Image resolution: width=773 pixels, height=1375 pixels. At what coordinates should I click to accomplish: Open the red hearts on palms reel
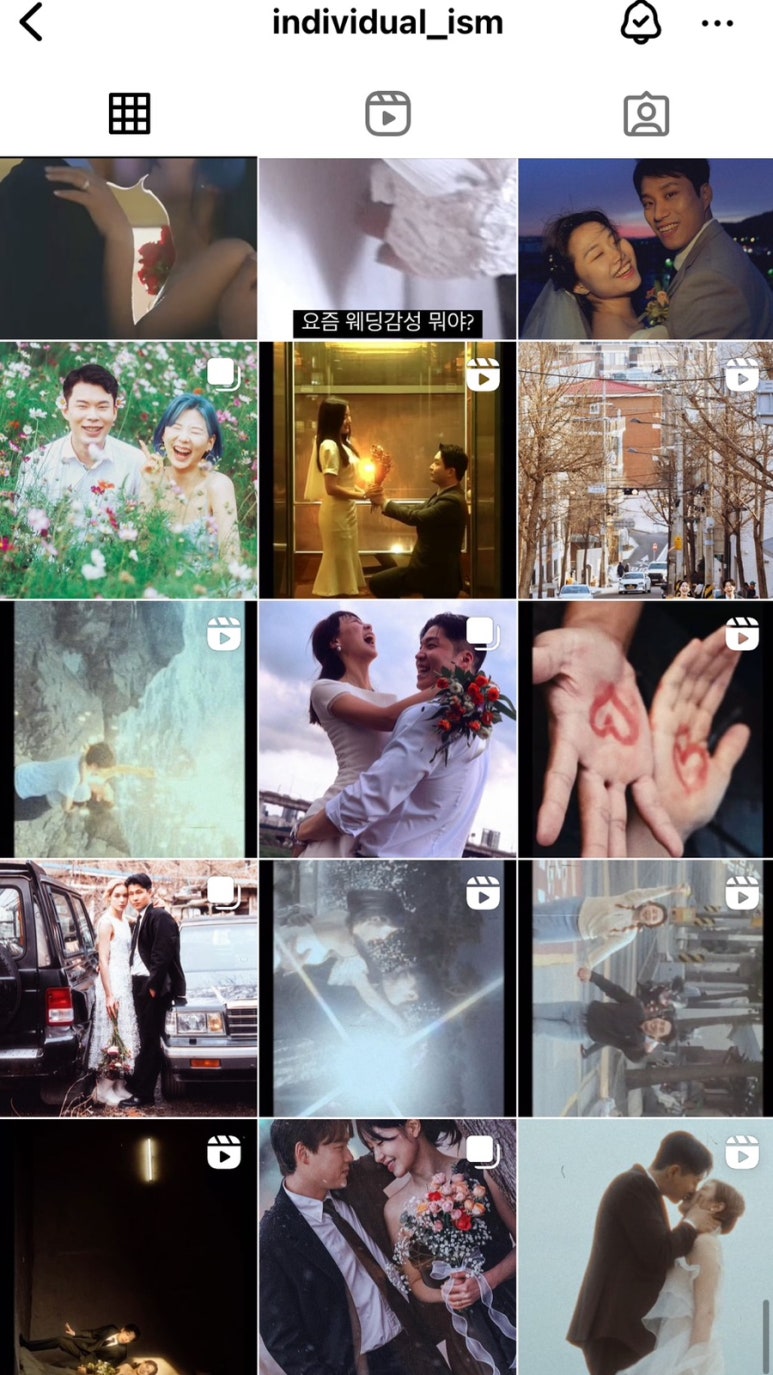tap(645, 729)
